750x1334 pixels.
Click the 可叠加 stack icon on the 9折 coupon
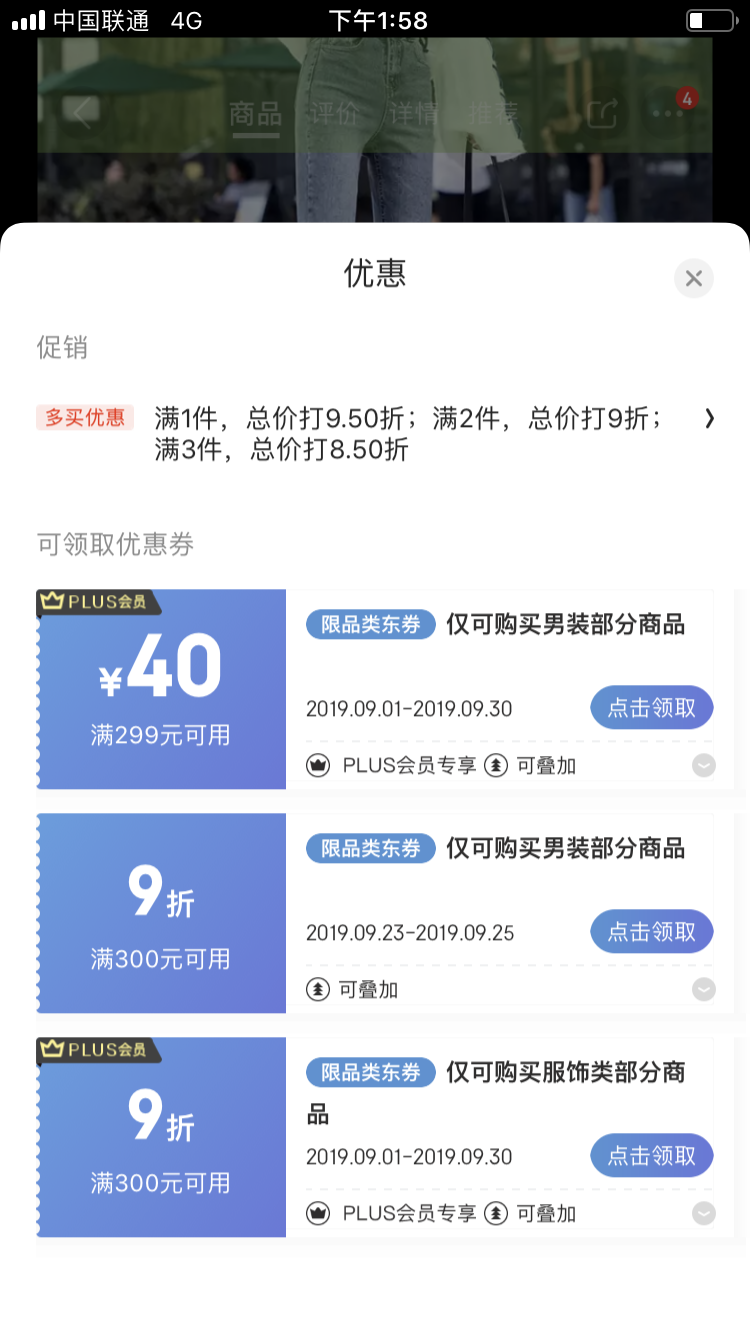[317, 989]
